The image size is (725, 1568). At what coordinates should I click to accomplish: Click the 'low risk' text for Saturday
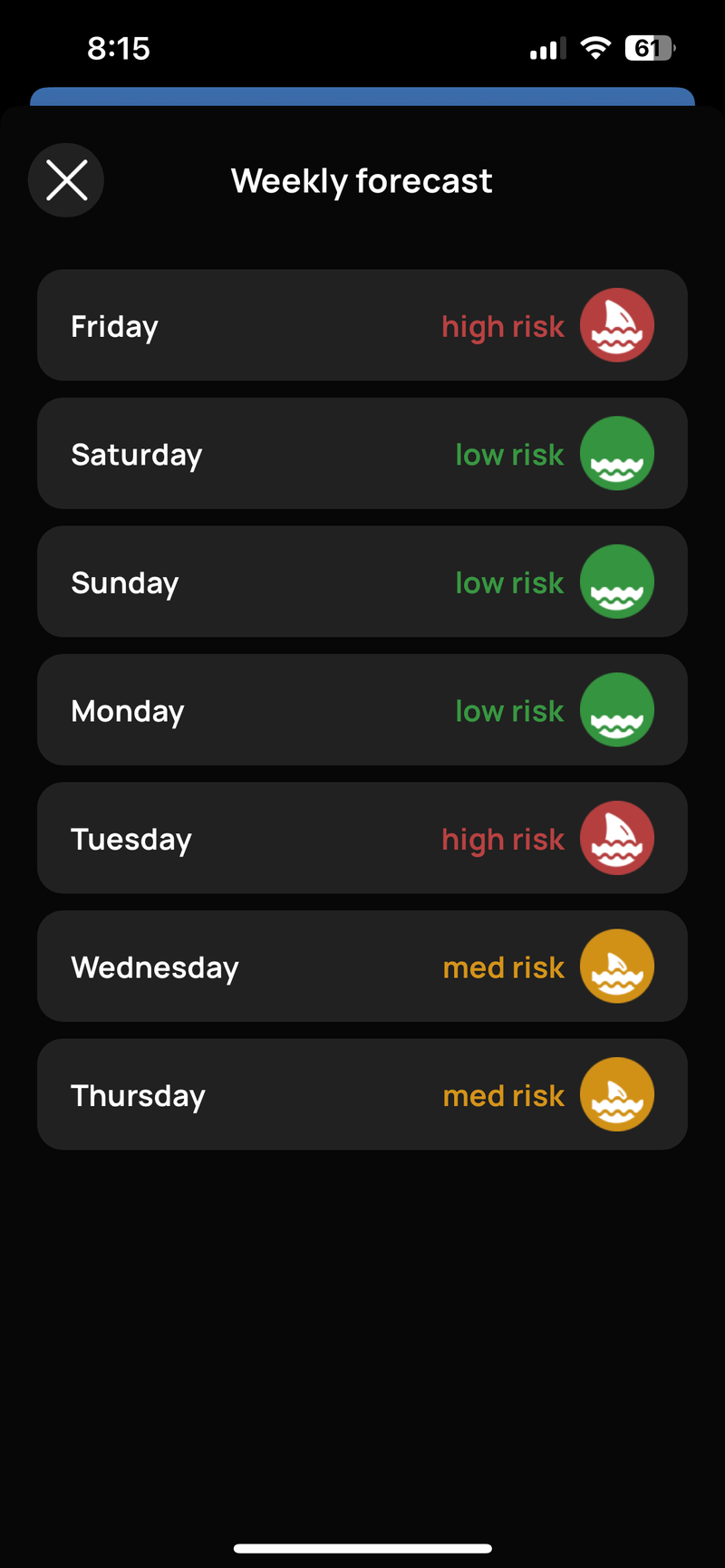(x=509, y=455)
